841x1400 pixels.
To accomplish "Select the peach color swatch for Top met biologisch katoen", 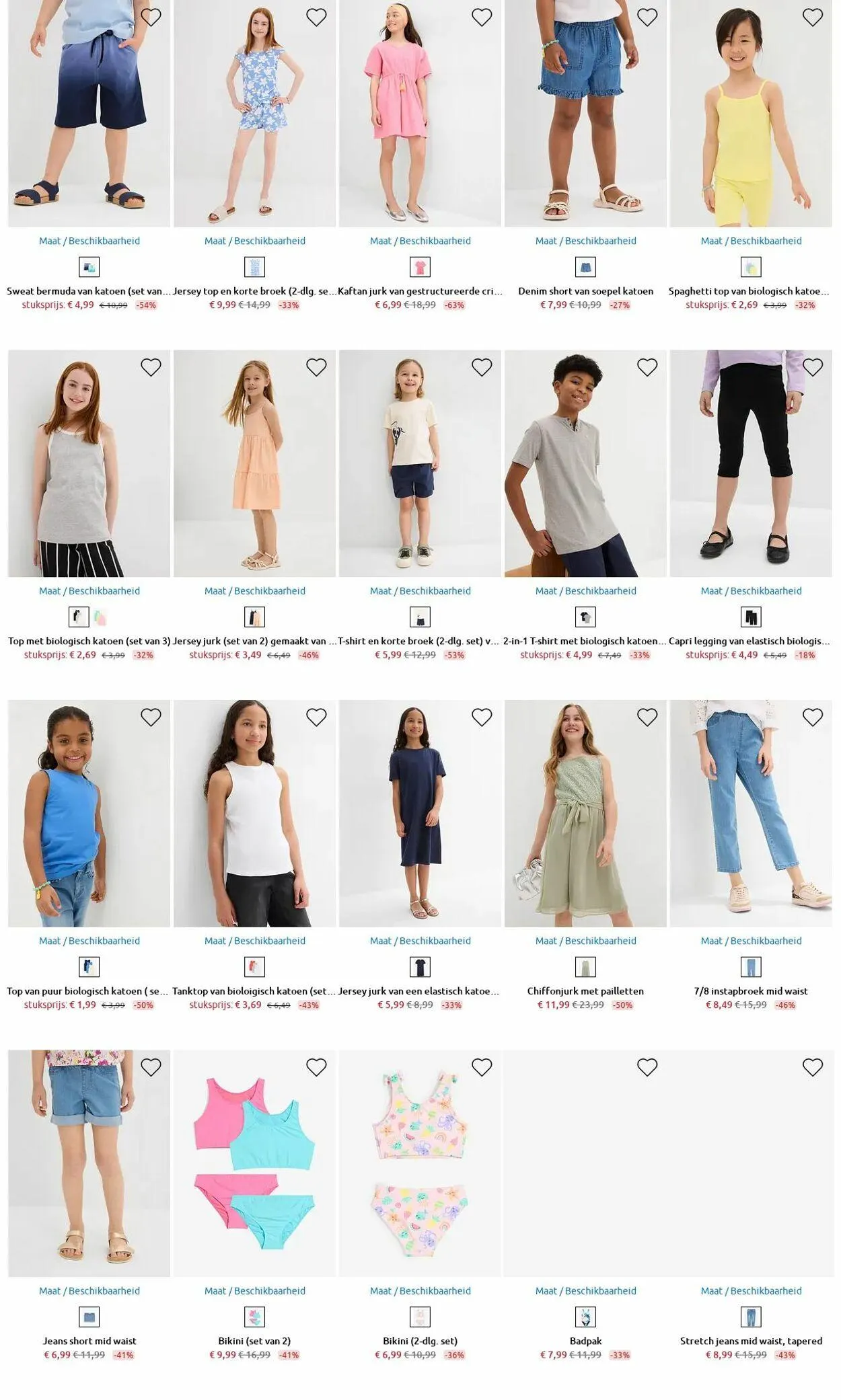I will tap(100, 617).
